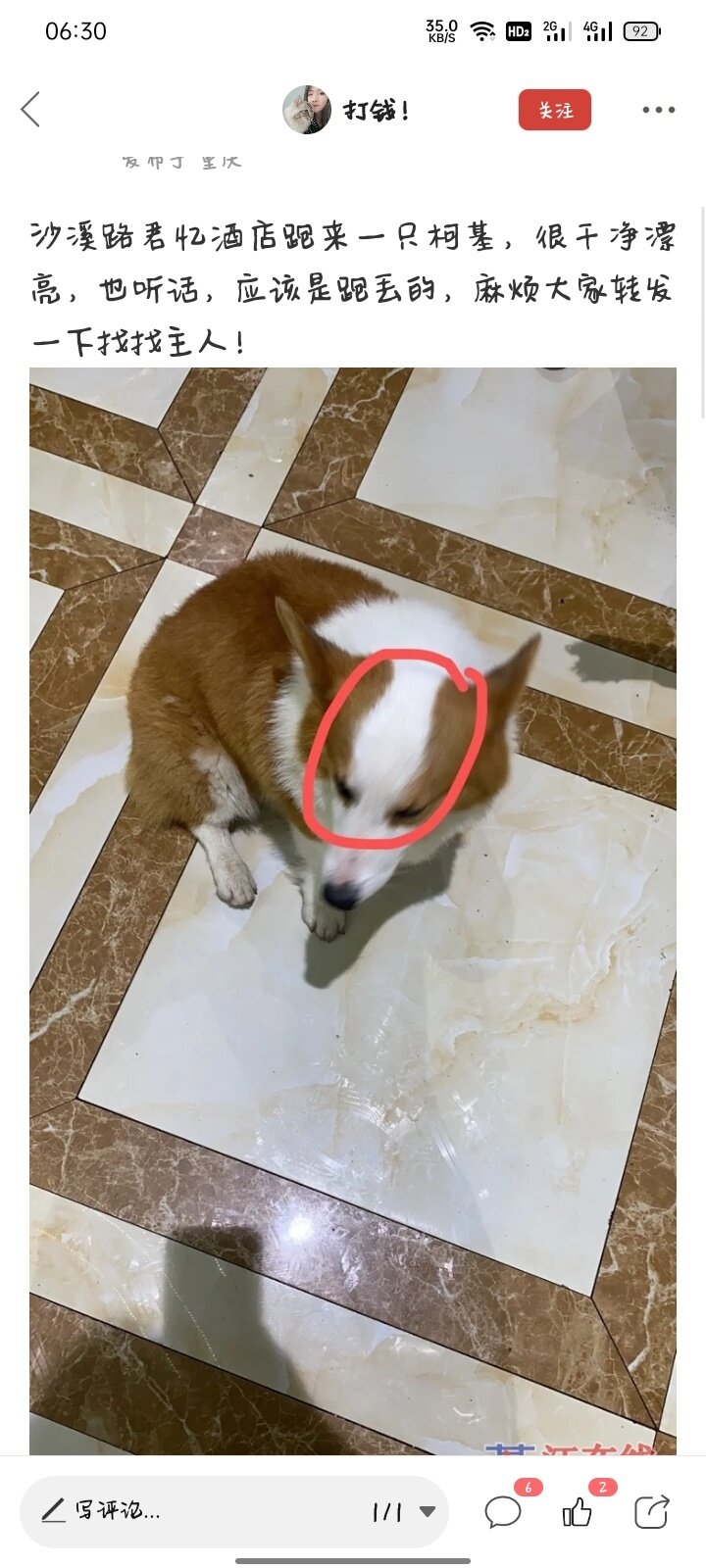Screen dimensions: 706x1568
Task: Like the post with thumbs-up icon
Action: (x=578, y=1512)
